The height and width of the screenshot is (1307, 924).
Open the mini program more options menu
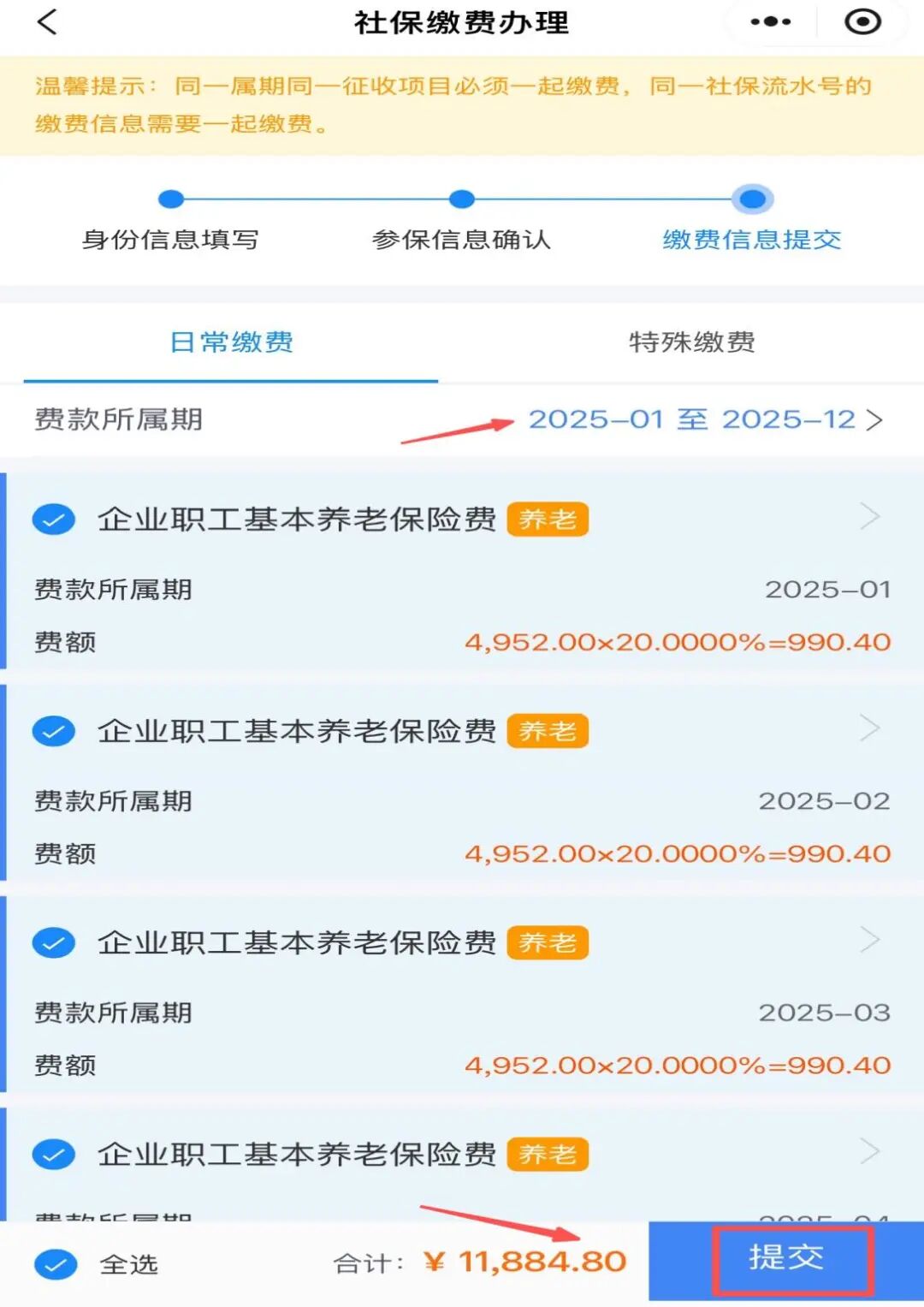pos(770,22)
